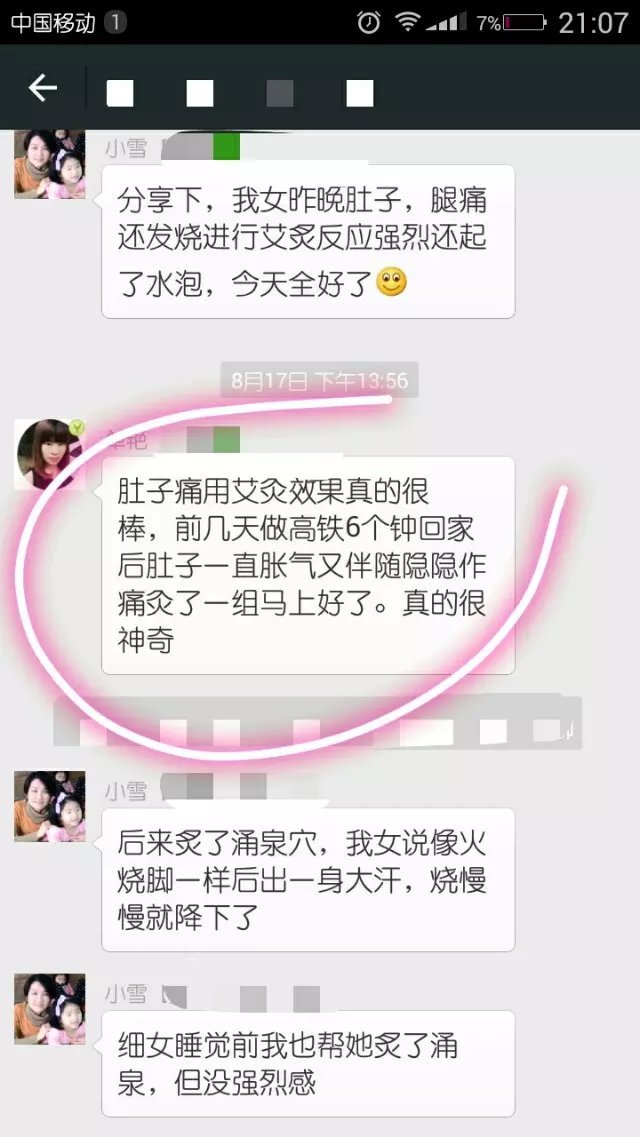Open 小雪's avatar beside 细女睡觉前 message
The height and width of the screenshot is (1137, 640).
click(49, 1009)
